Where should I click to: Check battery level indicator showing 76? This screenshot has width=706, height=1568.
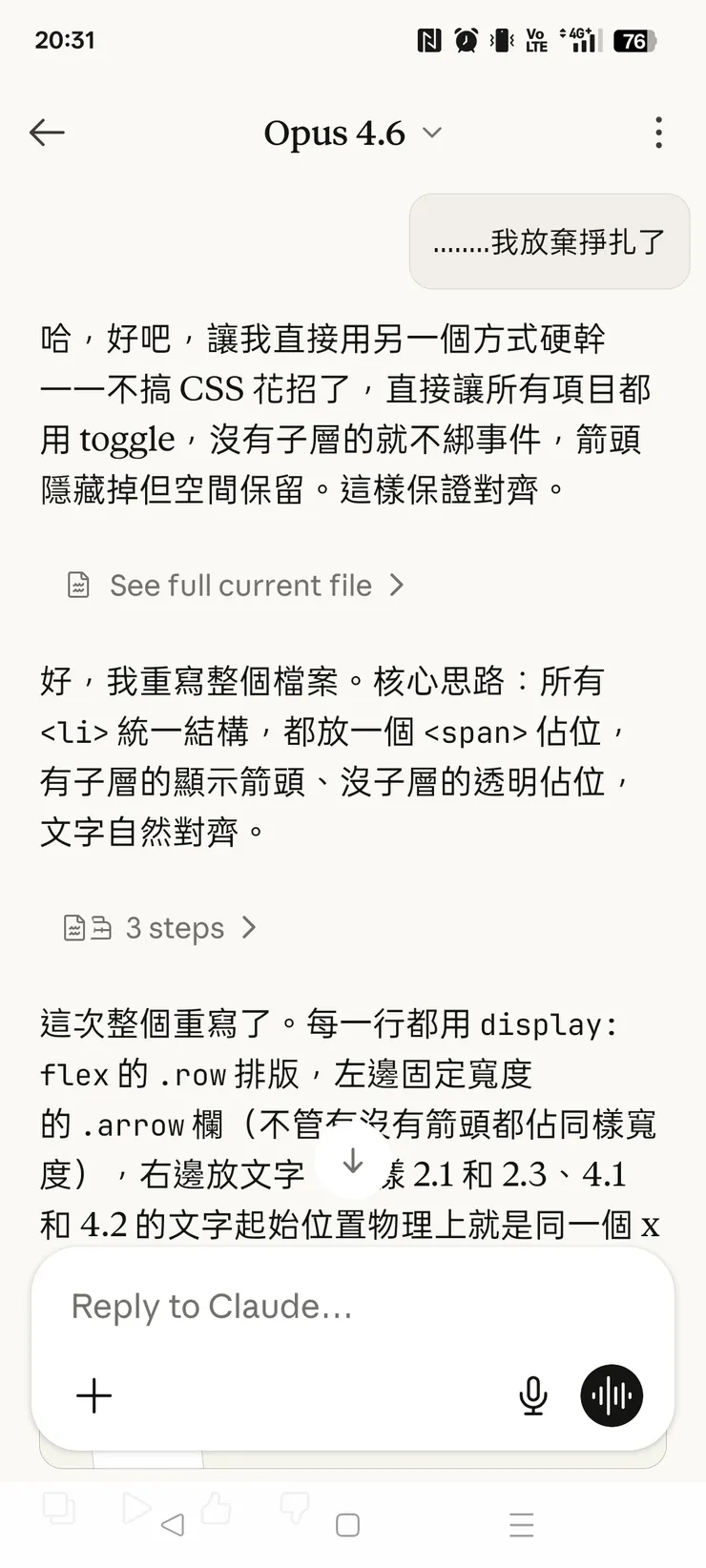pos(635,40)
